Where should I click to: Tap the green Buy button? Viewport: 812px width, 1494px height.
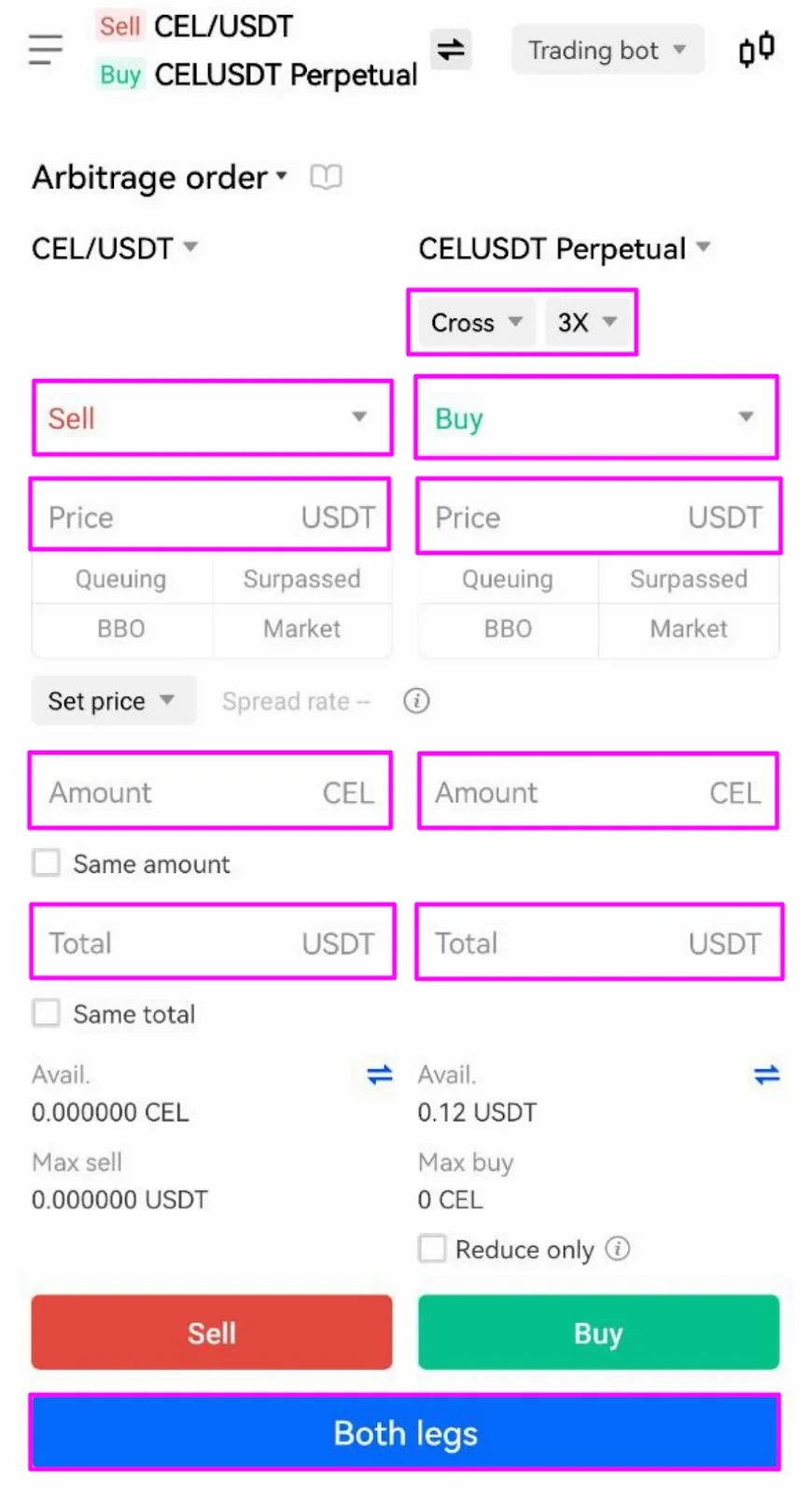tap(598, 1332)
